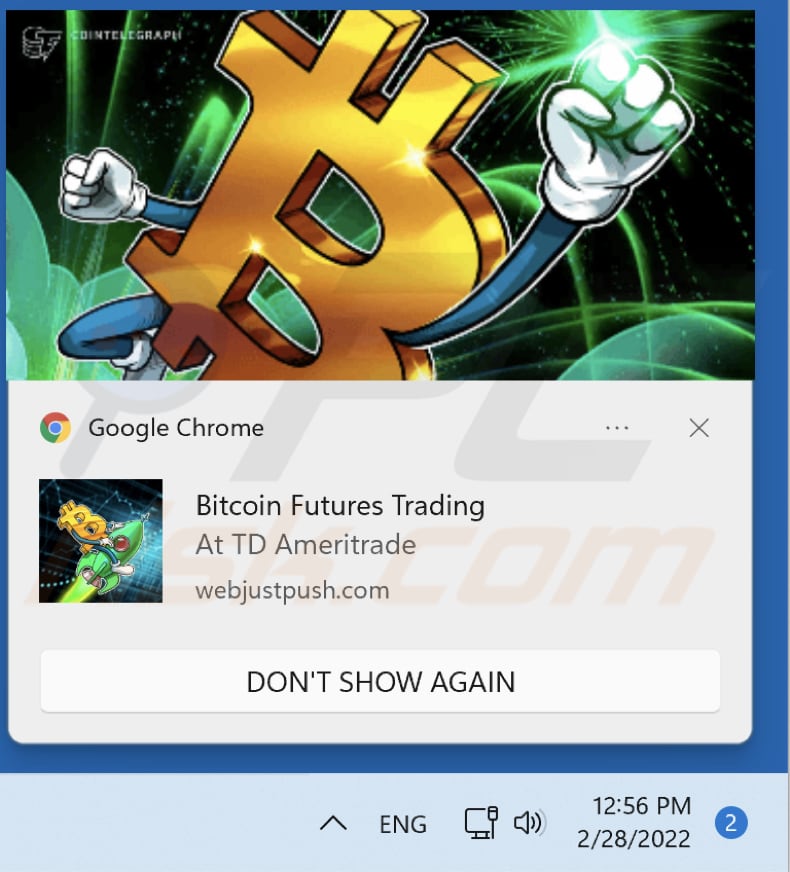Open the network status icon
Image resolution: width=790 pixels, height=872 pixels.
pyautogui.click(x=480, y=823)
